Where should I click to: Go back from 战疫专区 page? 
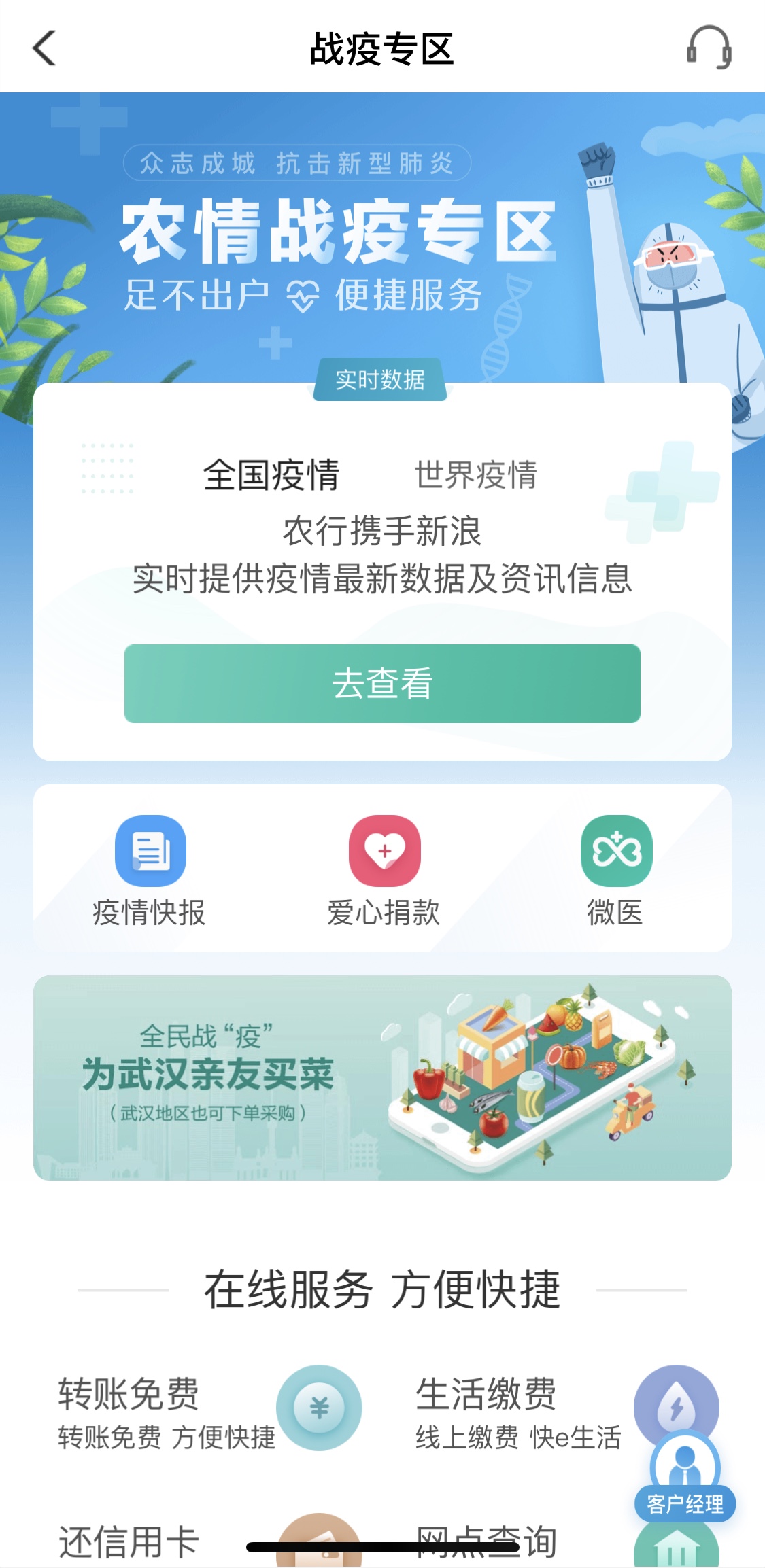coord(44,49)
